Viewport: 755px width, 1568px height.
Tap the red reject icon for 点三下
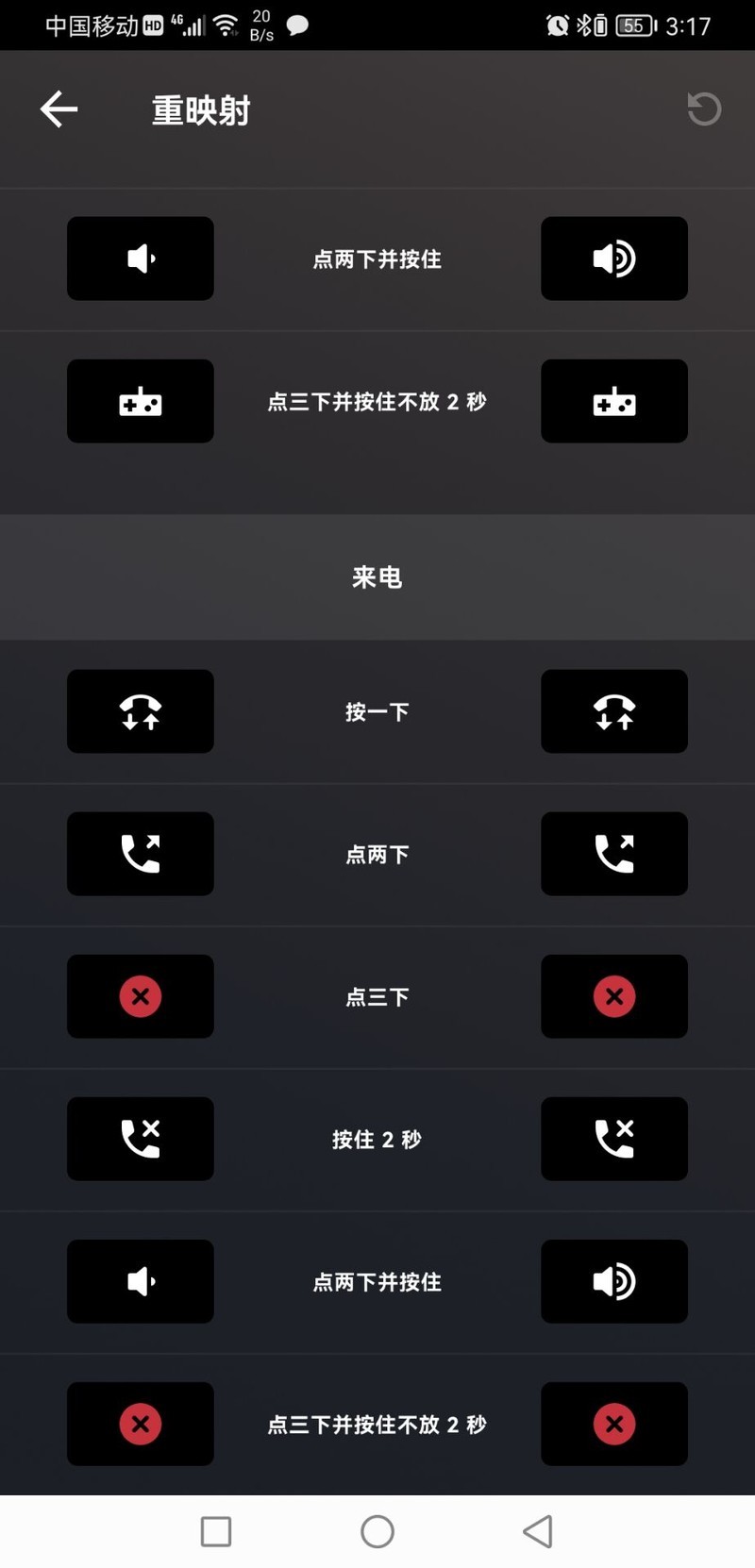click(140, 996)
